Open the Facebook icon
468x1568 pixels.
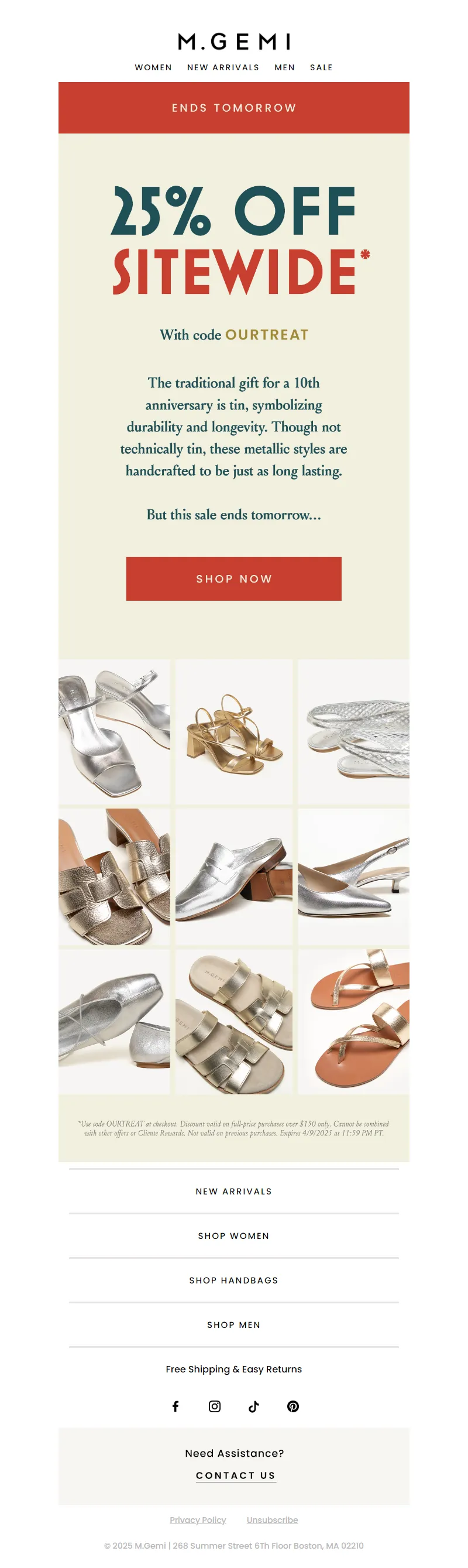(x=175, y=1406)
